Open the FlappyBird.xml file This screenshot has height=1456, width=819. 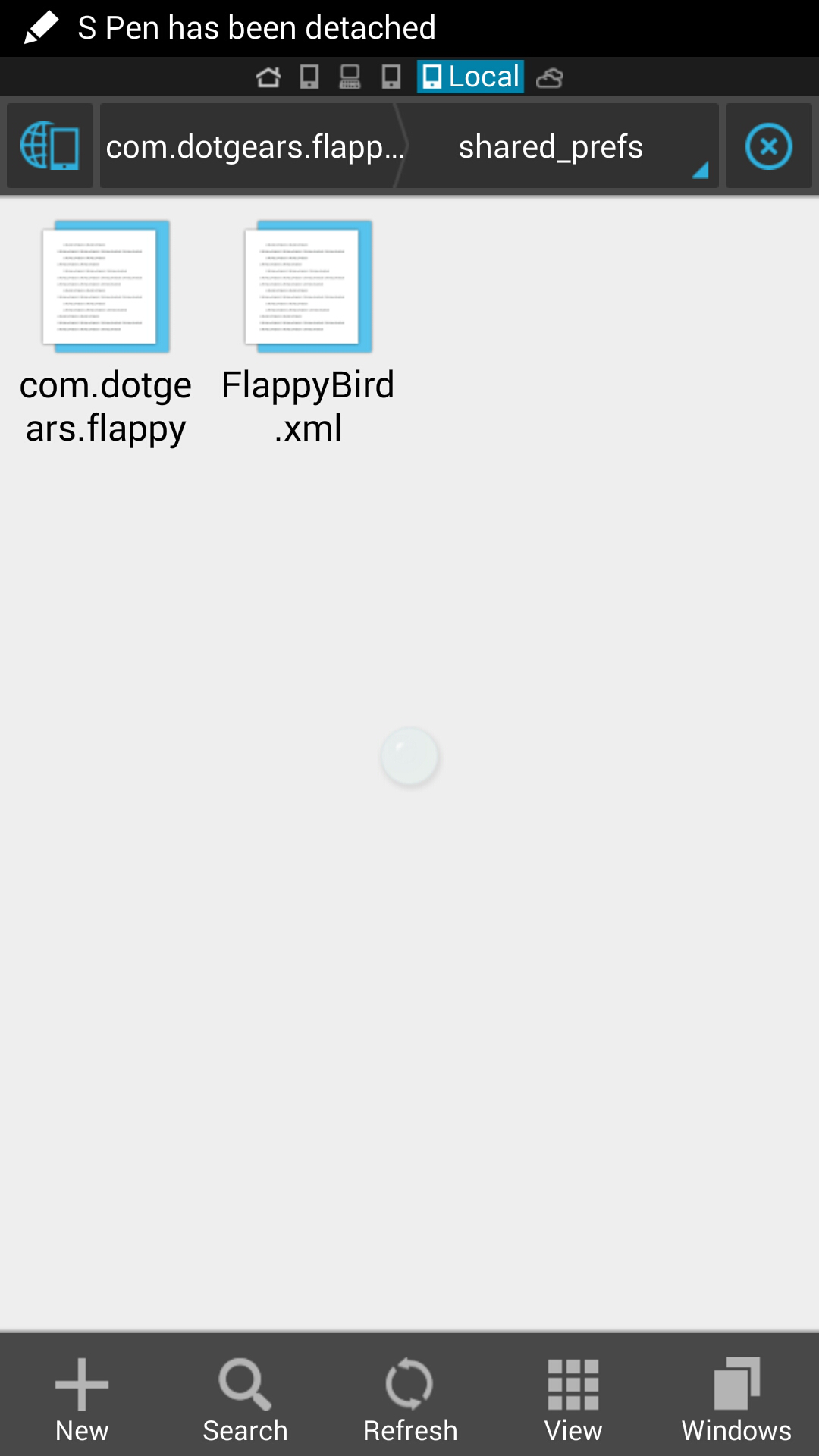pos(308,287)
